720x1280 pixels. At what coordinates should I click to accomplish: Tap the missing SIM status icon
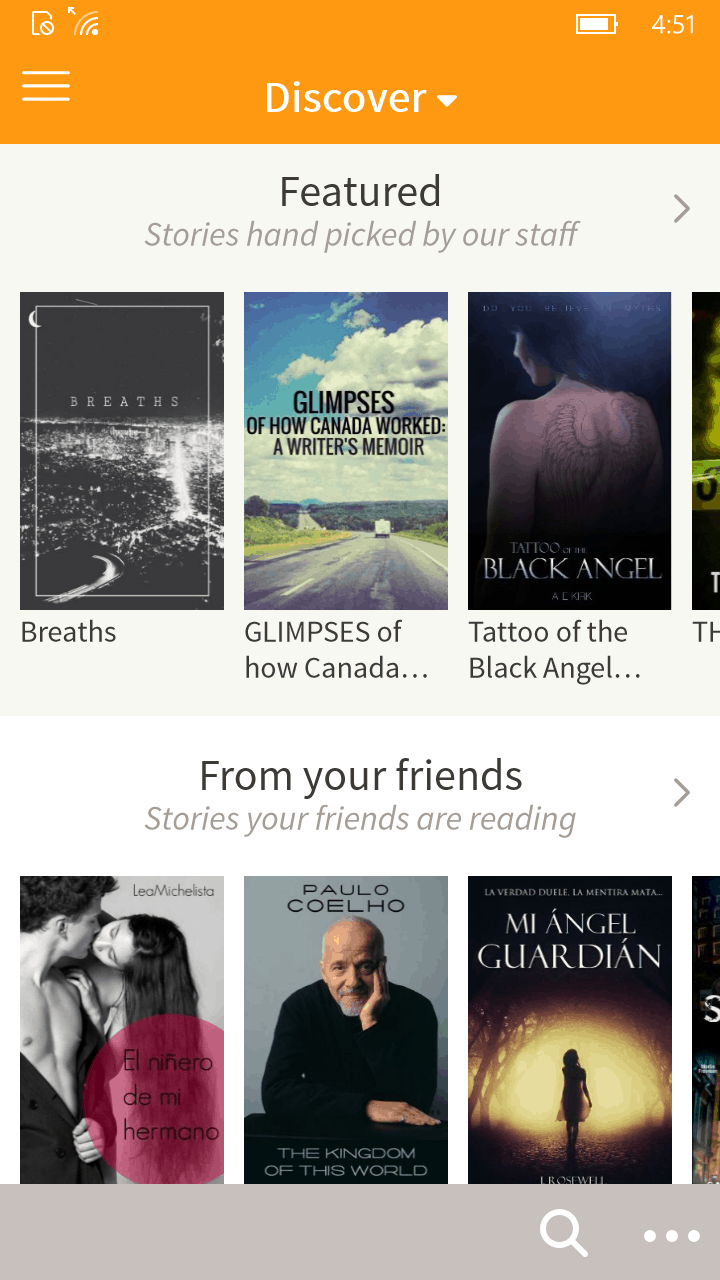40,22
